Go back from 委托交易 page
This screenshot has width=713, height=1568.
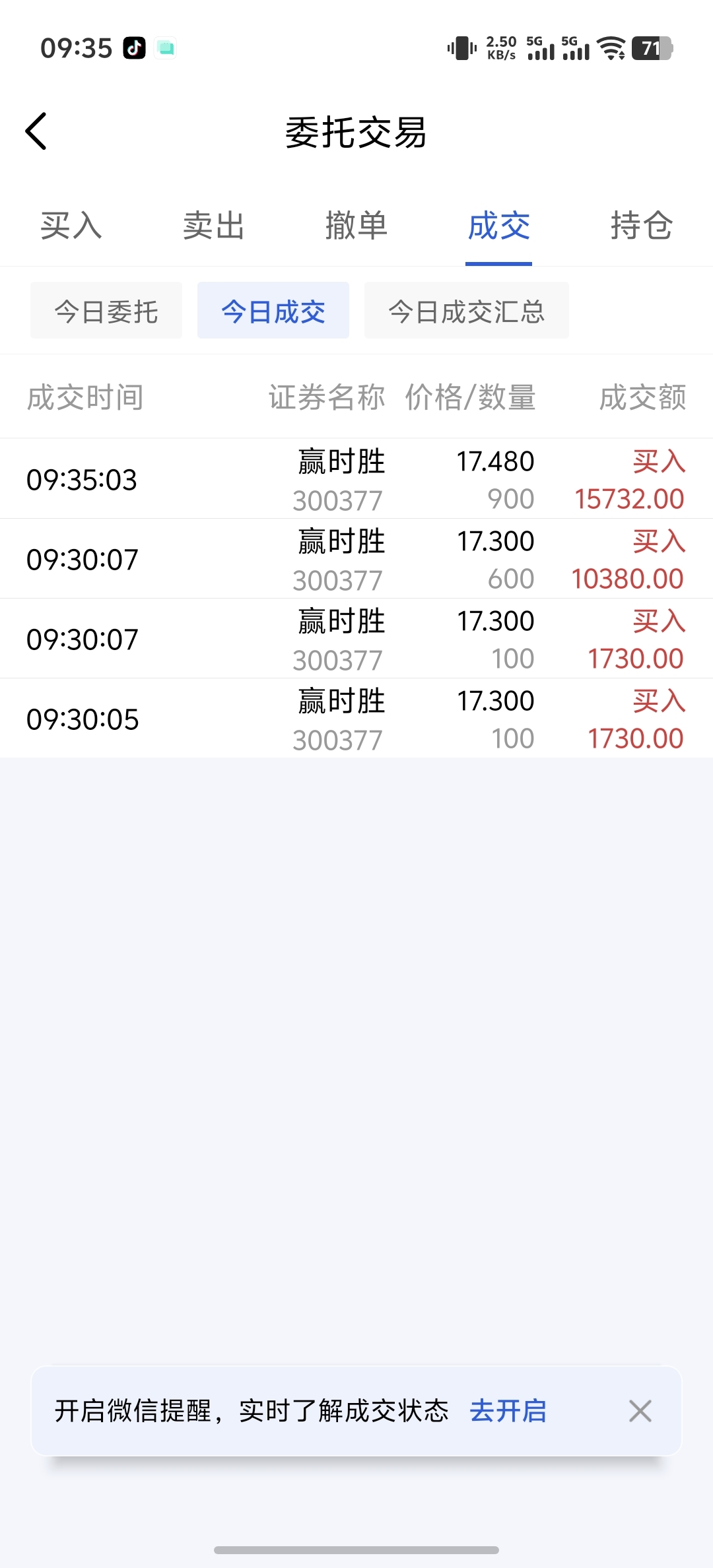pyautogui.click(x=37, y=131)
